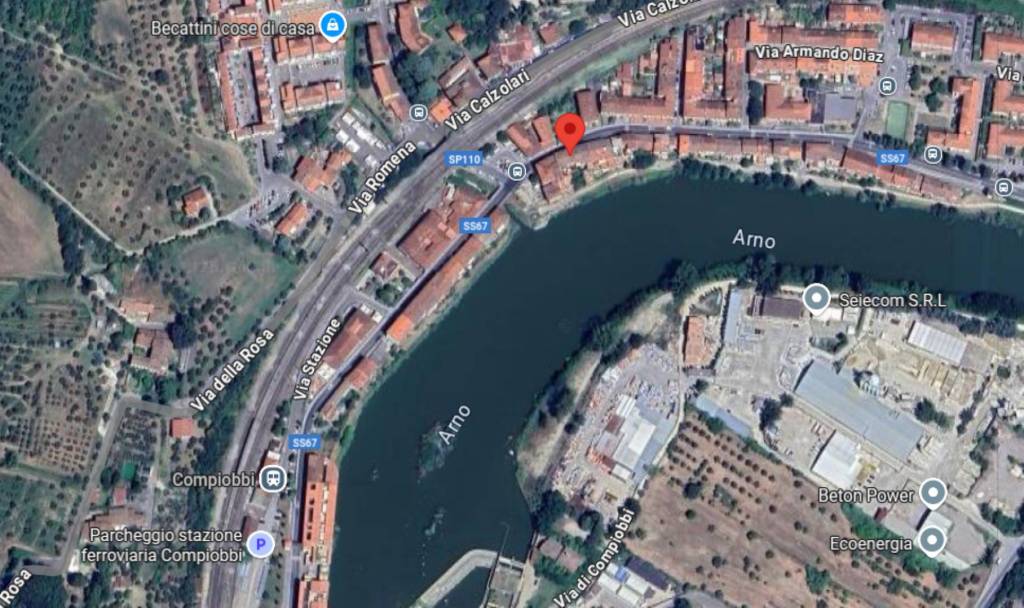
Task: Open the Compiobbi train station marker
Action: point(272,479)
